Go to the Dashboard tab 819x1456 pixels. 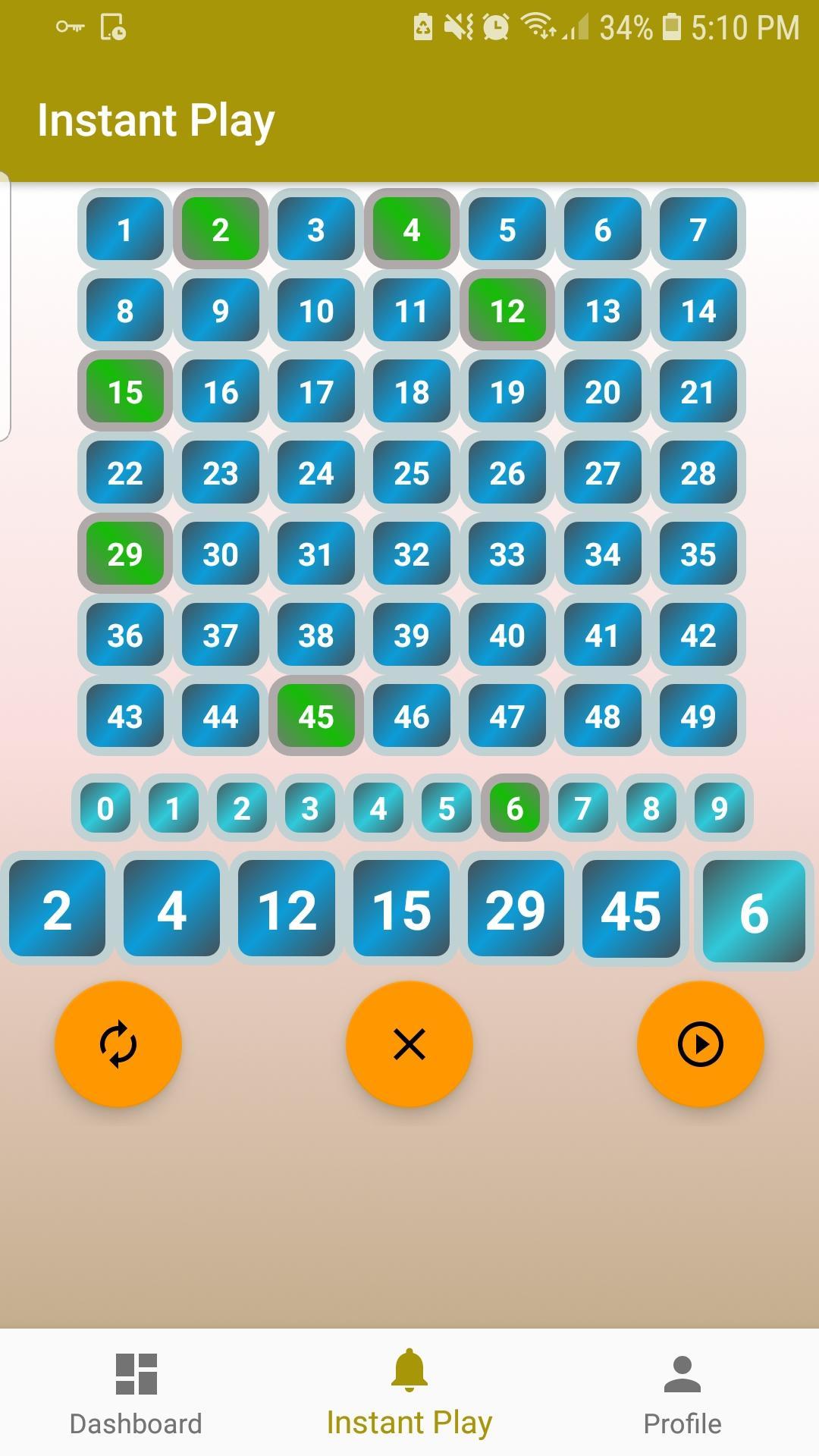tap(136, 1395)
